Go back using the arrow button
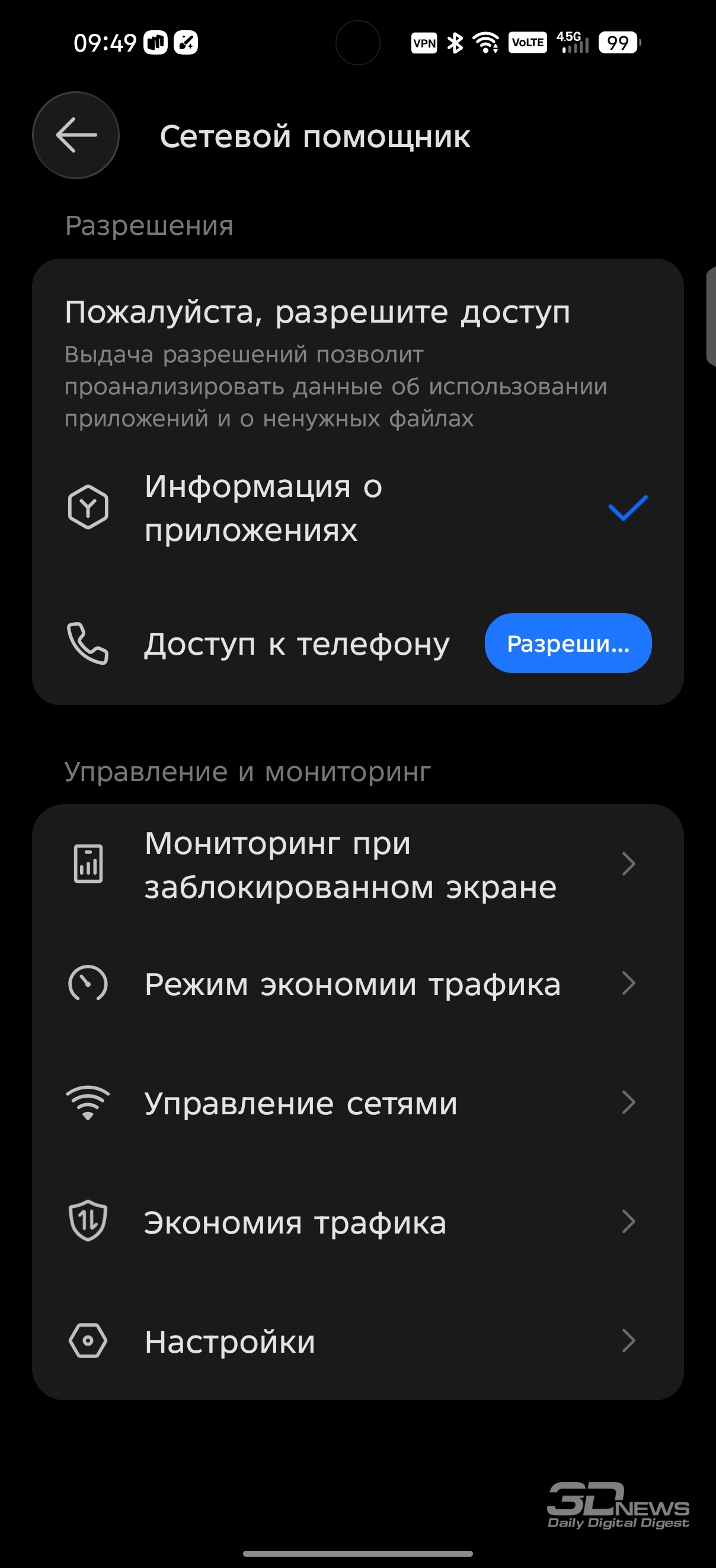The image size is (716, 1568). (x=75, y=135)
